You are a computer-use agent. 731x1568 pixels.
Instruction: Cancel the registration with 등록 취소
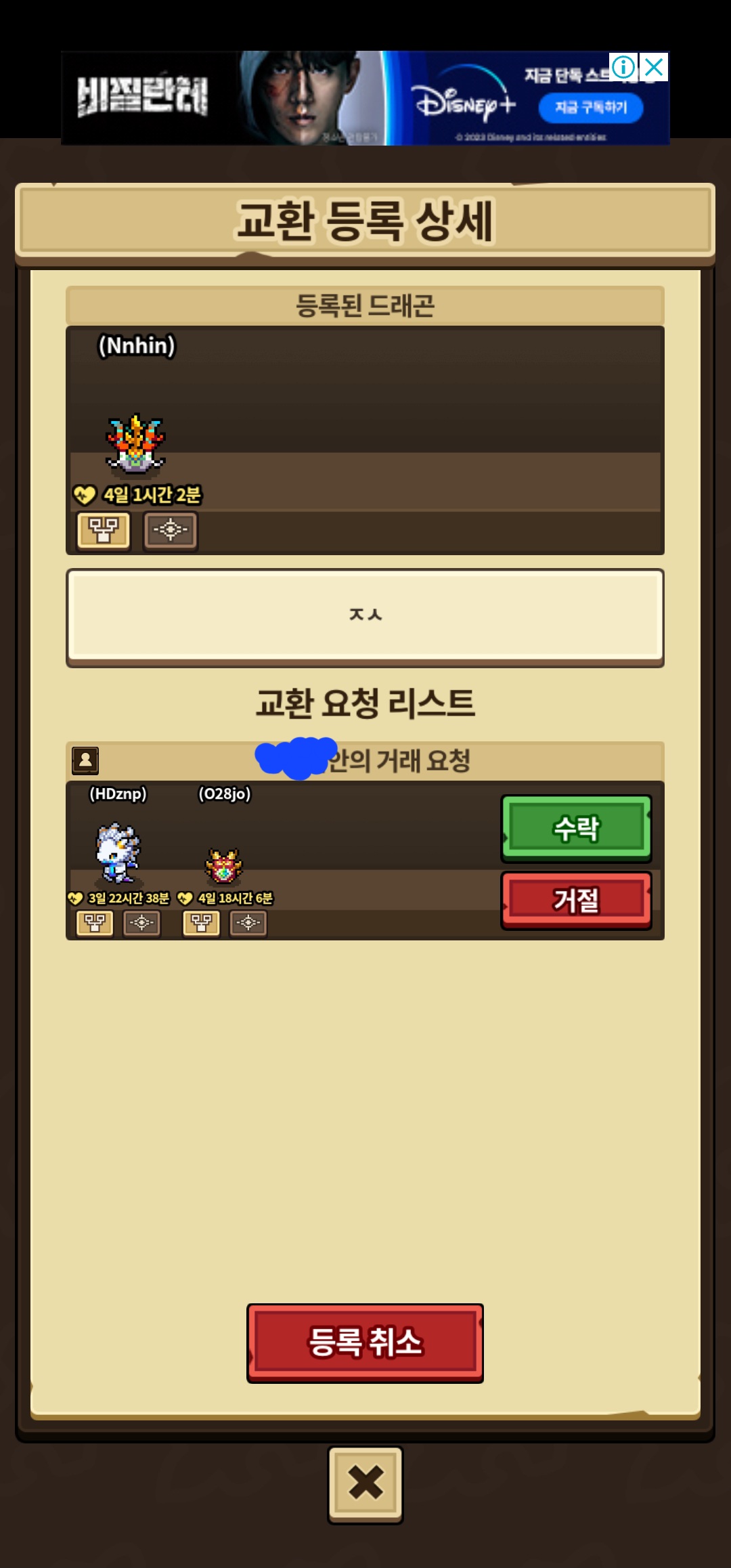tap(365, 1343)
